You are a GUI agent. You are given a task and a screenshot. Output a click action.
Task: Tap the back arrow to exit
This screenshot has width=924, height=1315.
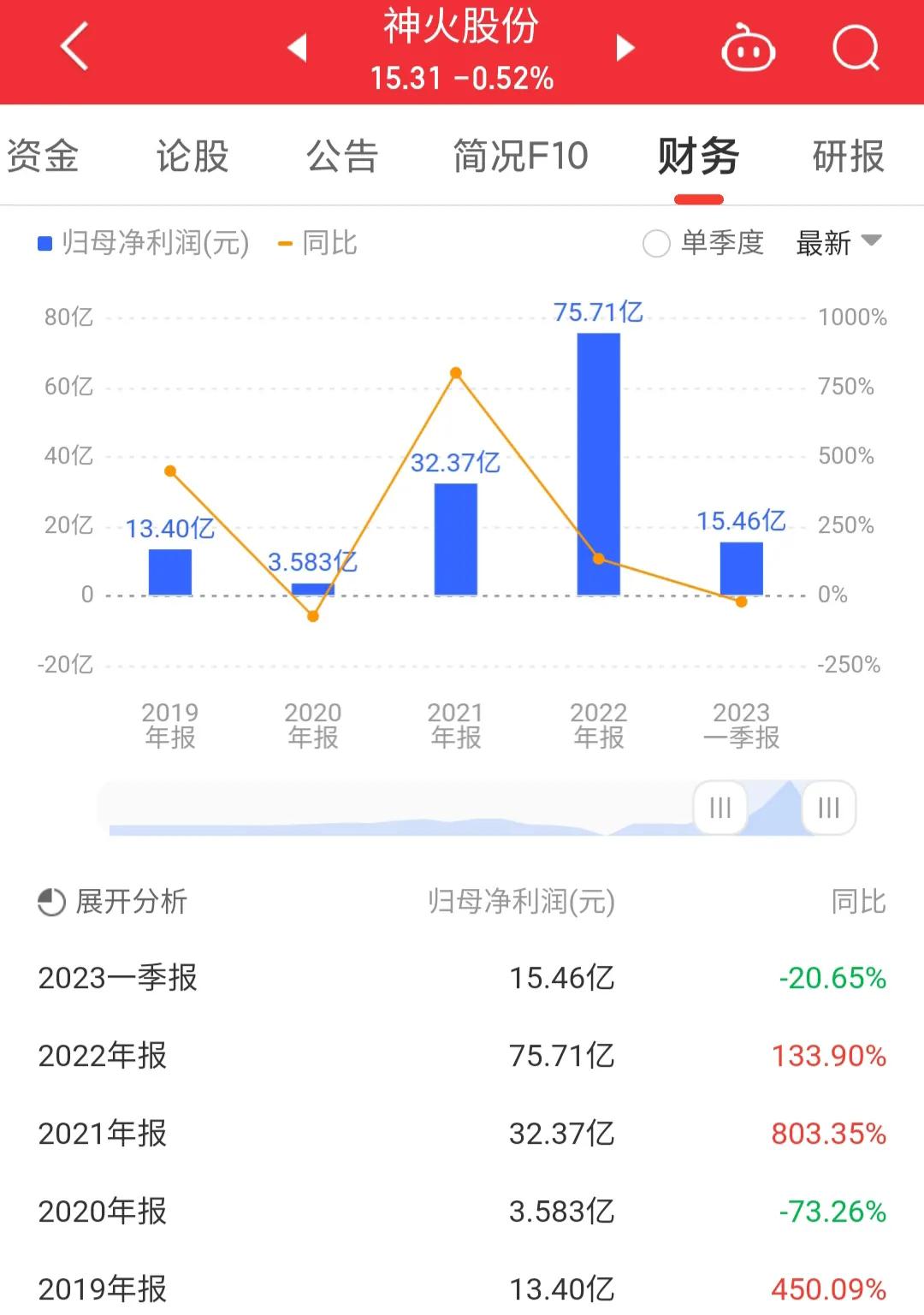[x=73, y=47]
